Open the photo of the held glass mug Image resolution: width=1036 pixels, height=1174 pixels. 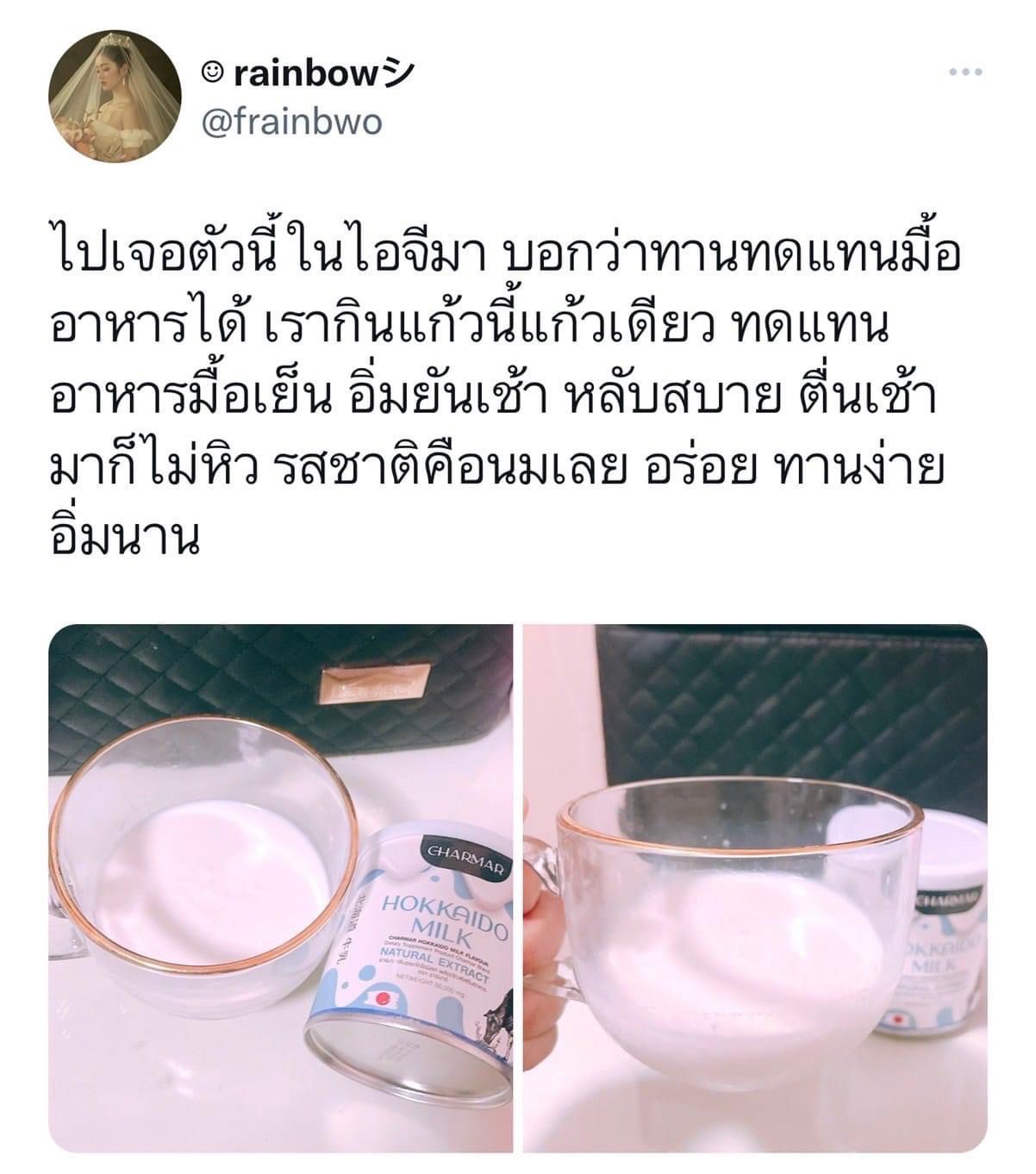tap(755, 888)
